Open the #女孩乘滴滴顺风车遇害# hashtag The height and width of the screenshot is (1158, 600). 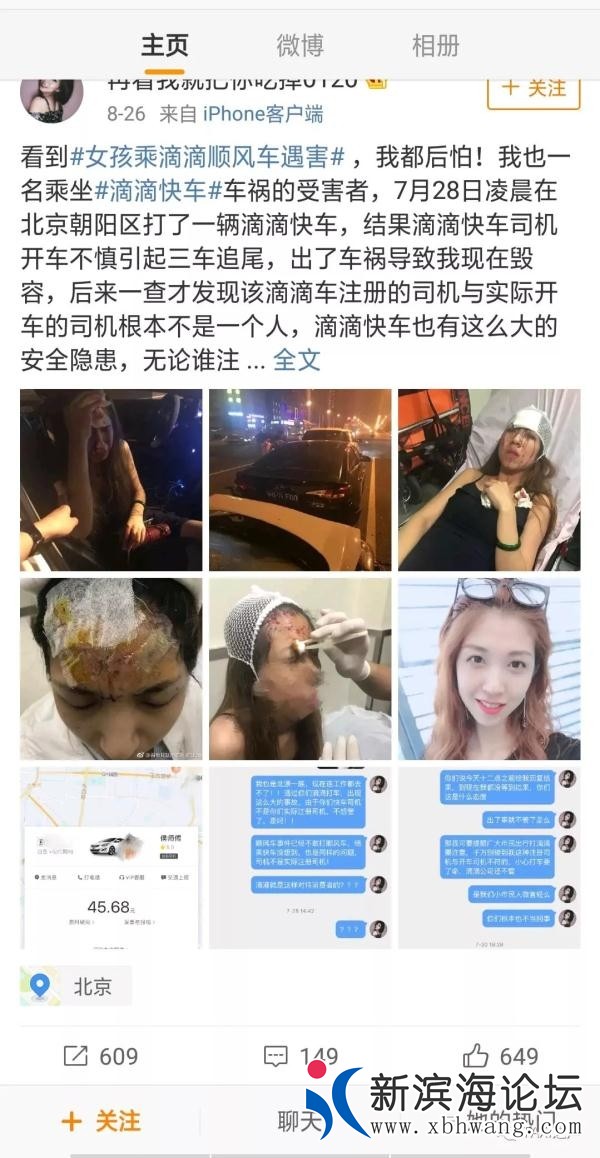pos(208,156)
